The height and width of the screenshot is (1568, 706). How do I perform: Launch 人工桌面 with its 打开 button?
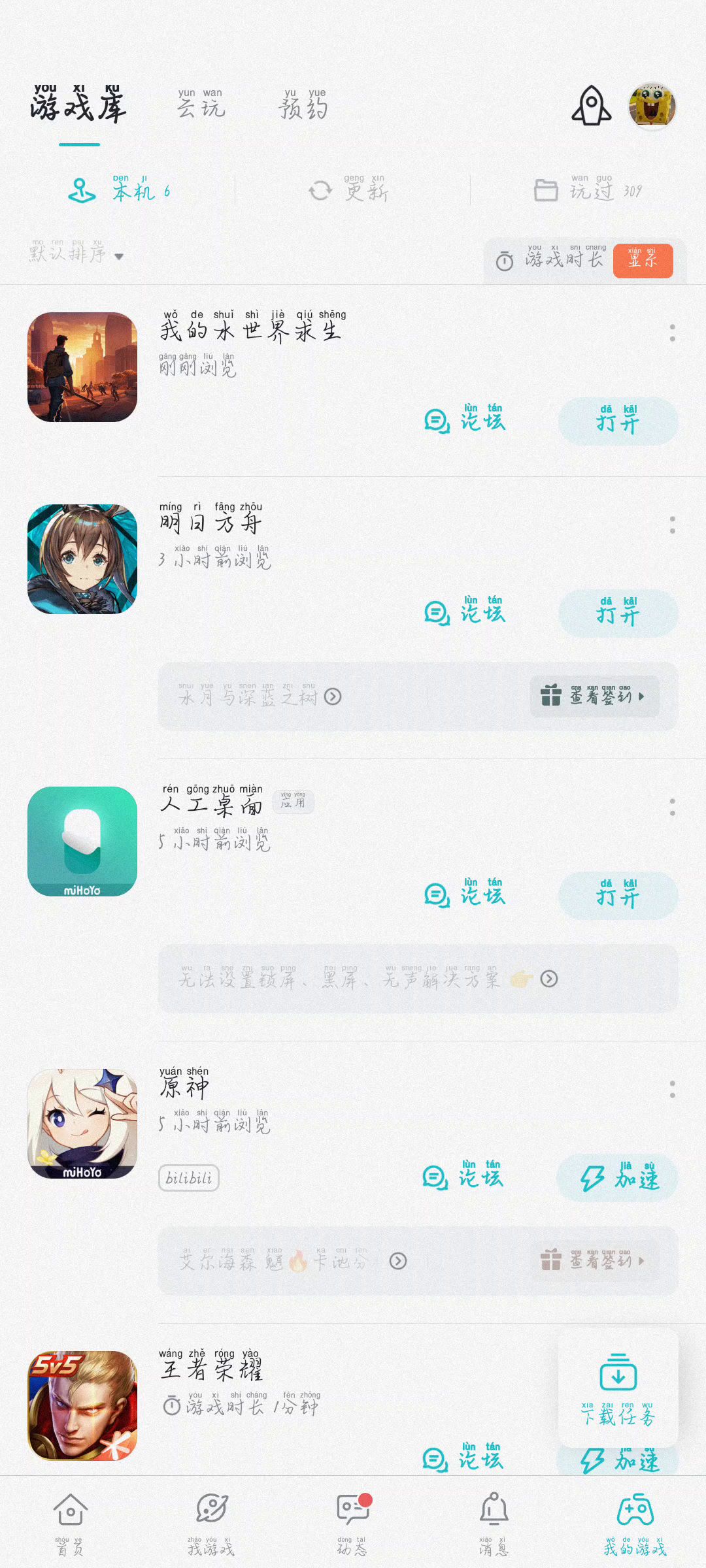point(618,896)
